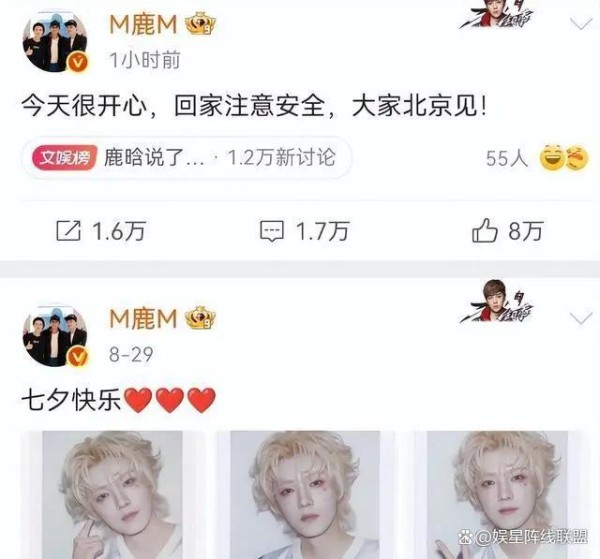This screenshot has width=600, height=559.
Task: Open the middle photo in the 七夕快乐 post
Action: point(308,494)
